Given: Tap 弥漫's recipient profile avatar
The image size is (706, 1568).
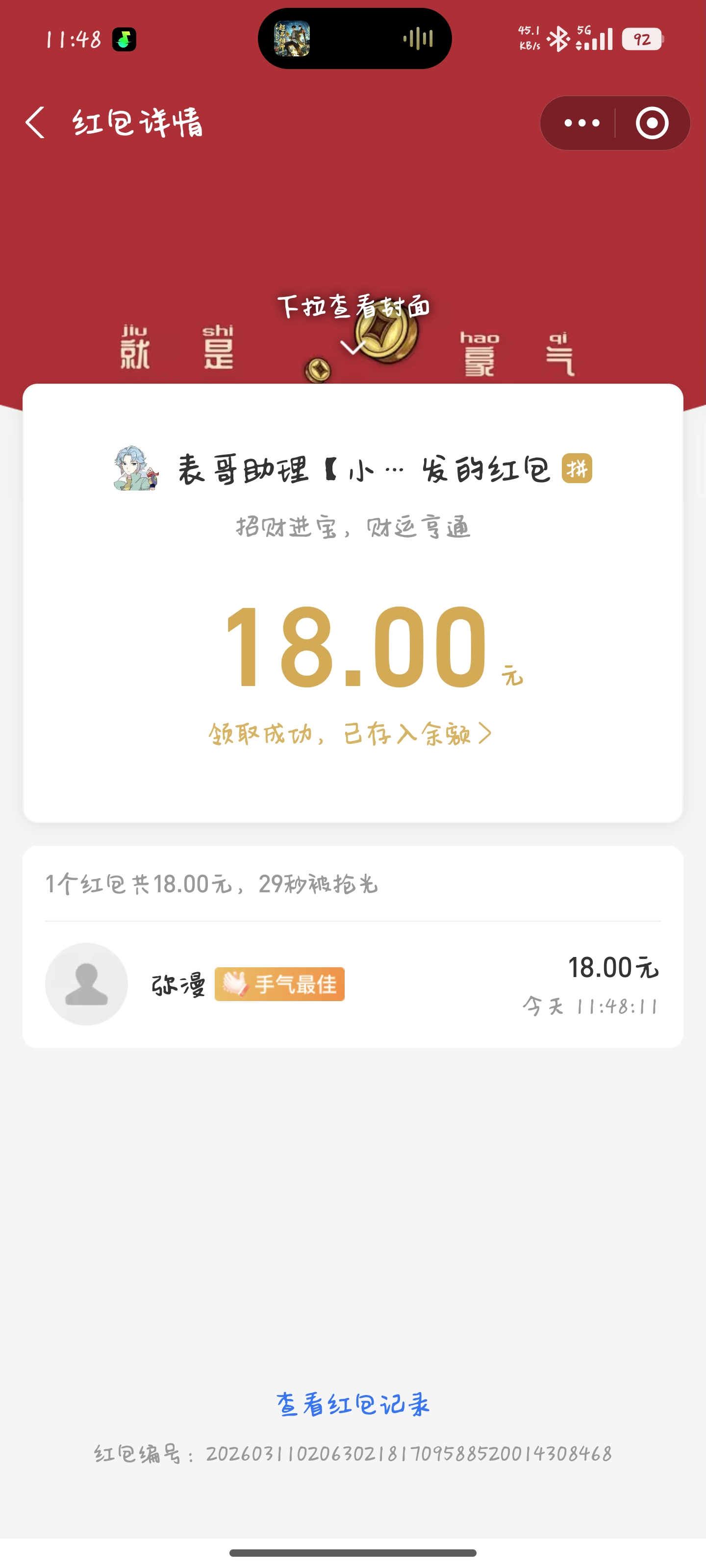Looking at the screenshot, I should click(x=87, y=984).
